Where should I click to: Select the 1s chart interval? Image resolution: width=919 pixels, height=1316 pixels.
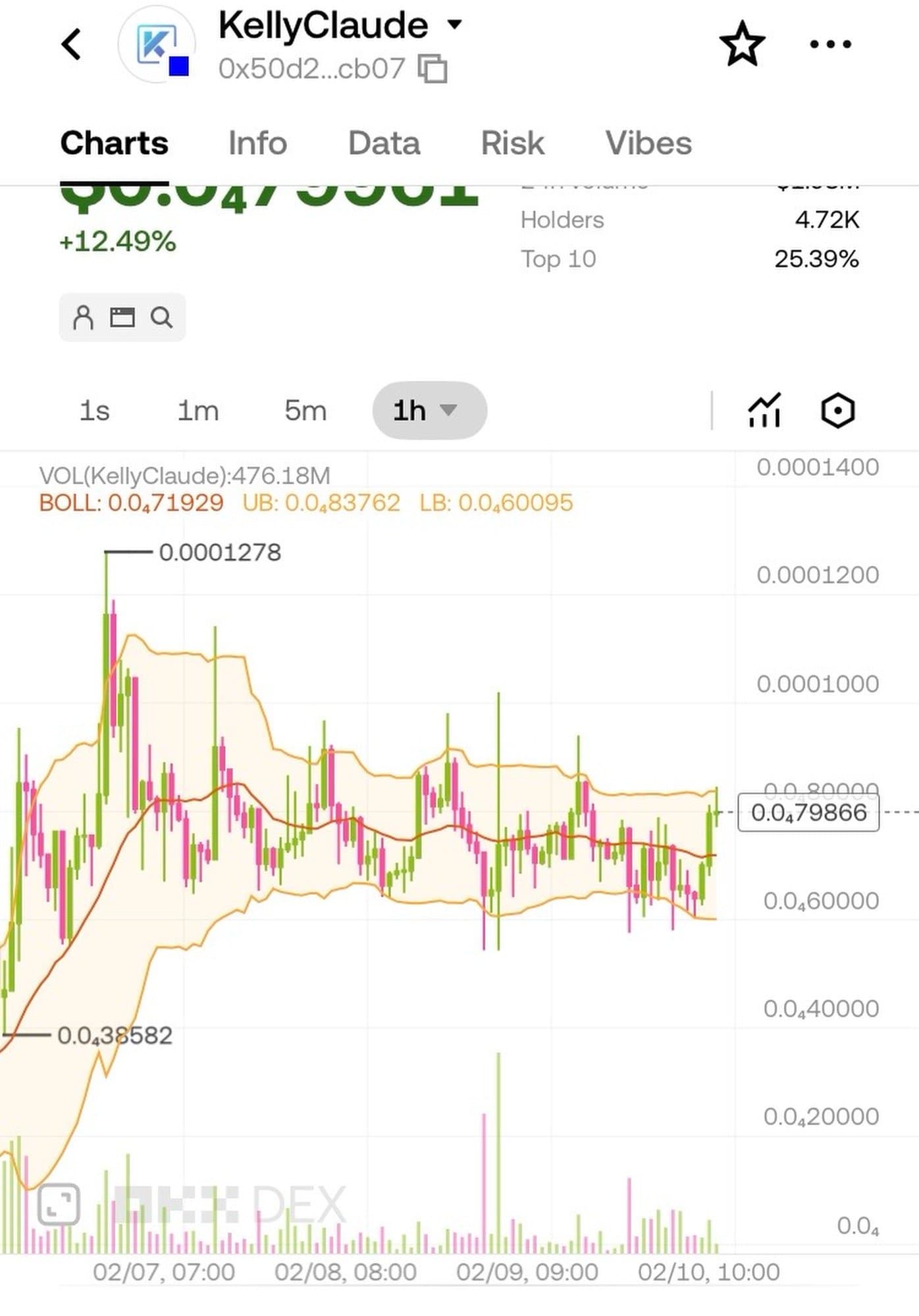click(94, 411)
